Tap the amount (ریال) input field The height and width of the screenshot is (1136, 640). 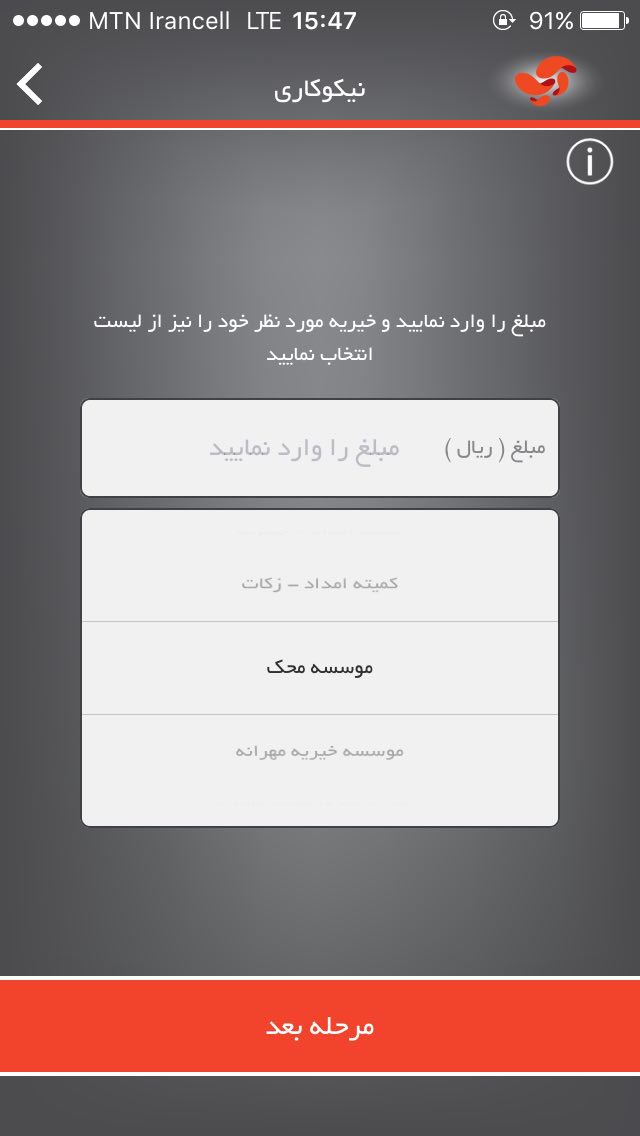pos(305,448)
